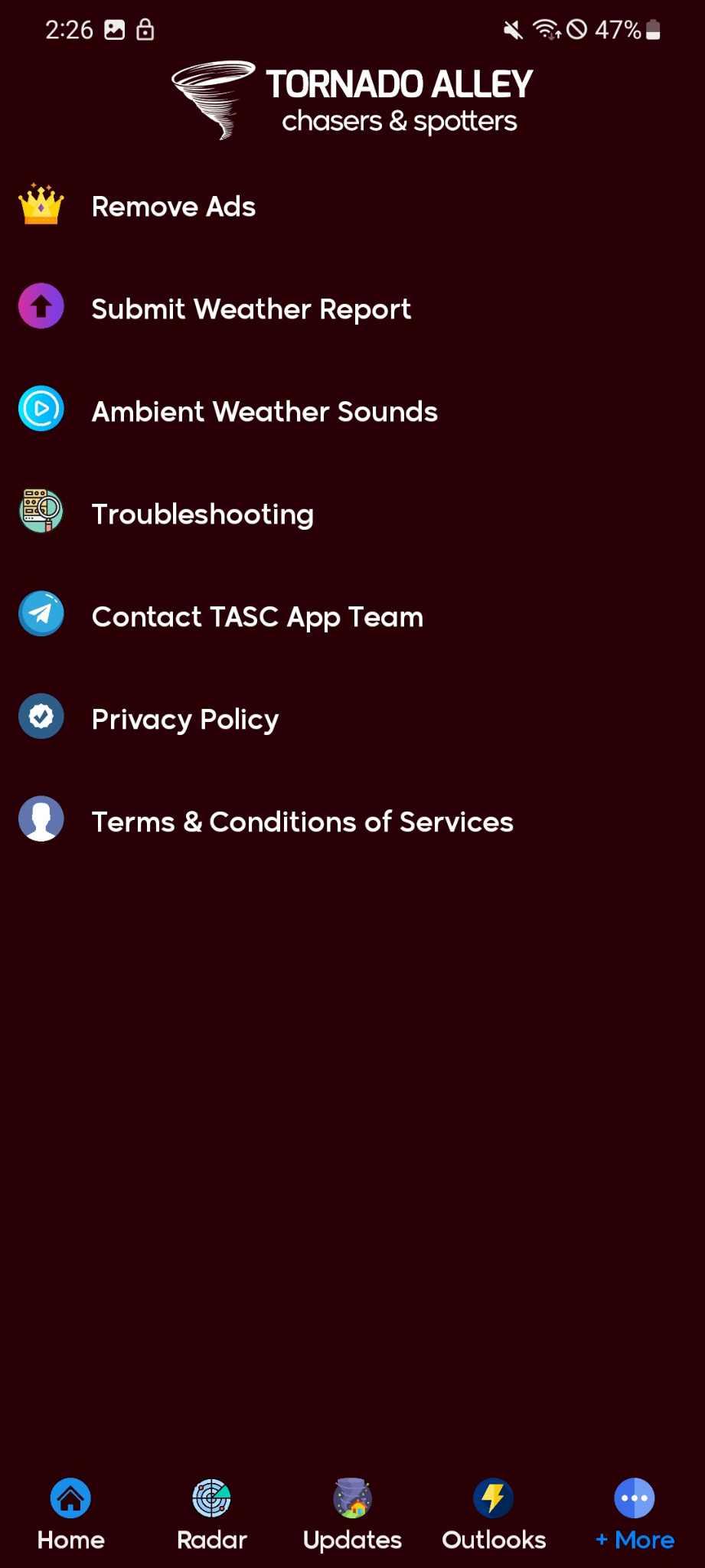Select the + More tab
Screen dimensions: 705x1568
pos(635,1514)
